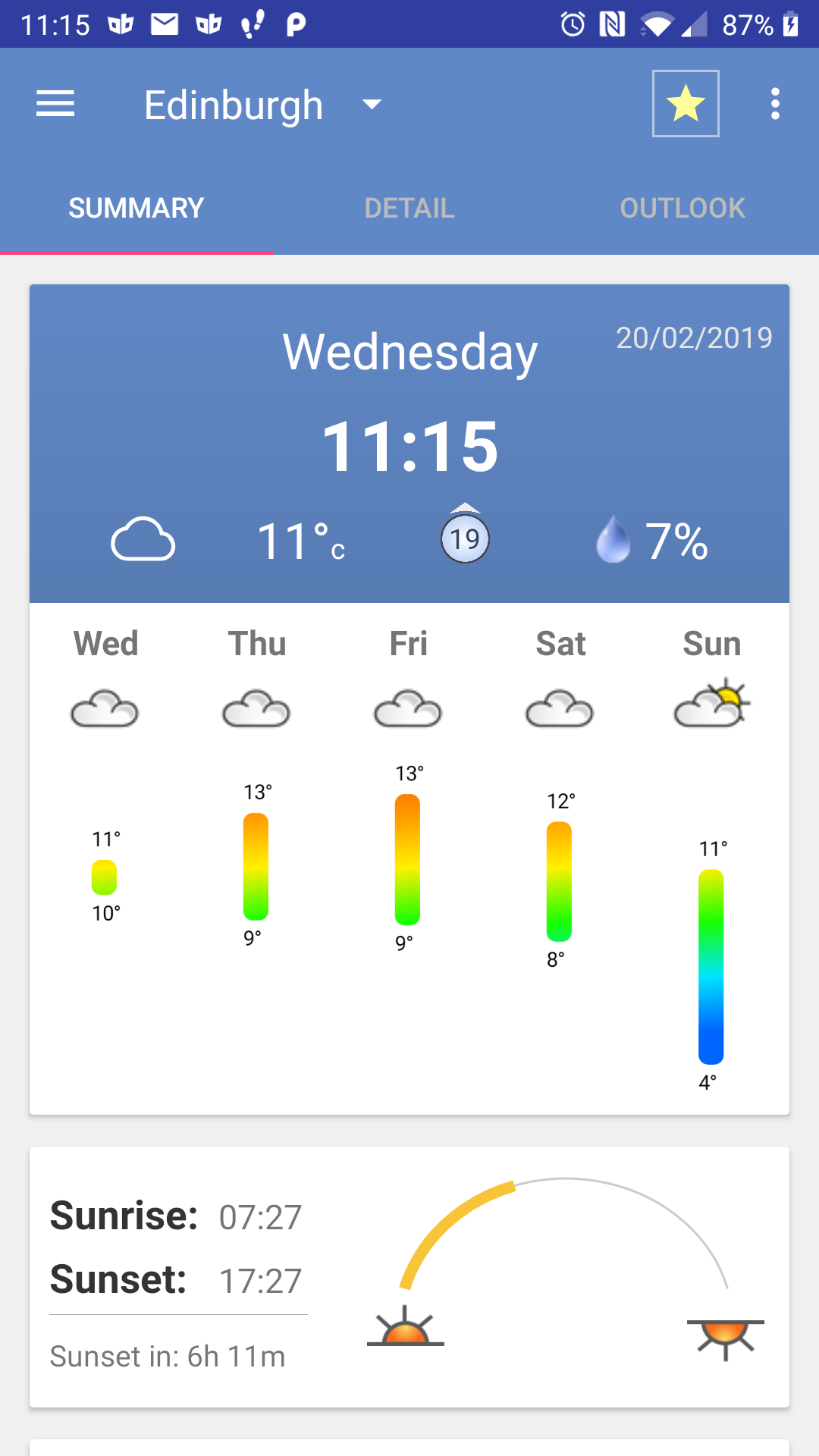Viewport: 819px width, 1456px height.
Task: Open Saturday's forecast column
Action: [560, 857]
